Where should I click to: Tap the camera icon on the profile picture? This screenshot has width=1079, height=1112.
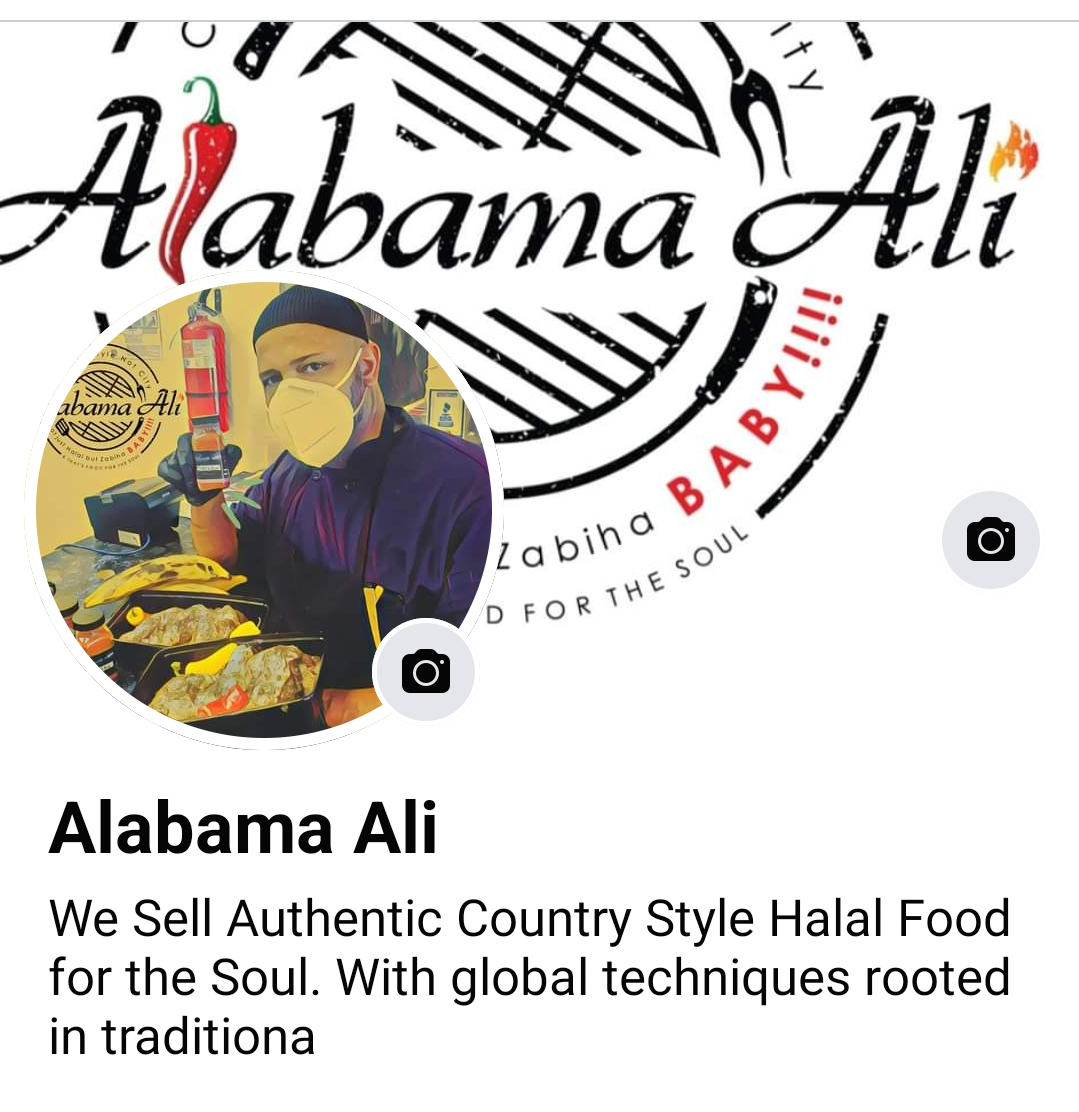[425, 671]
